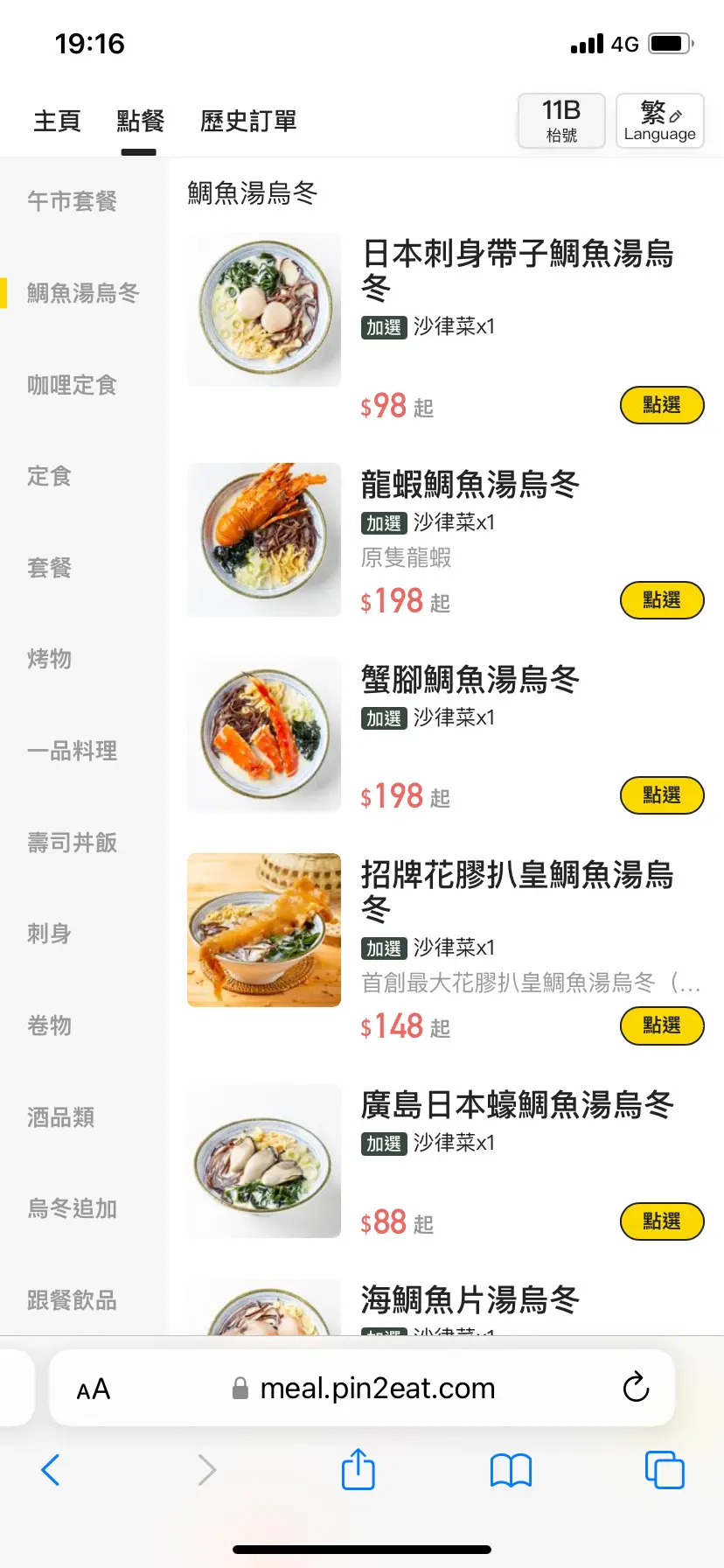This screenshot has height=1568, width=724.
Task: Switch to the 主頁 tab
Action: pos(57,121)
